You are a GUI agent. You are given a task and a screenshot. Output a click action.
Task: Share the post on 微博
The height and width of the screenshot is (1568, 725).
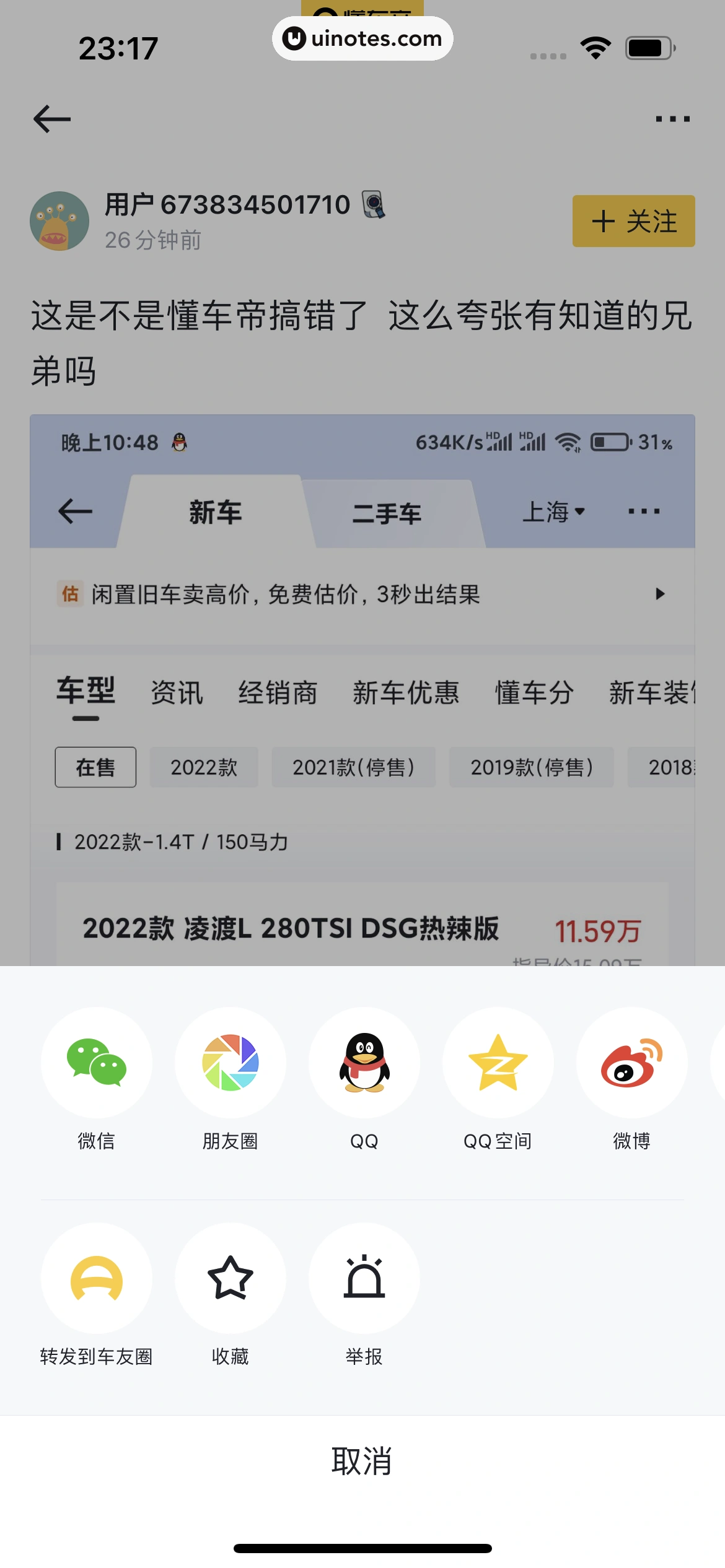pyautogui.click(x=631, y=1063)
